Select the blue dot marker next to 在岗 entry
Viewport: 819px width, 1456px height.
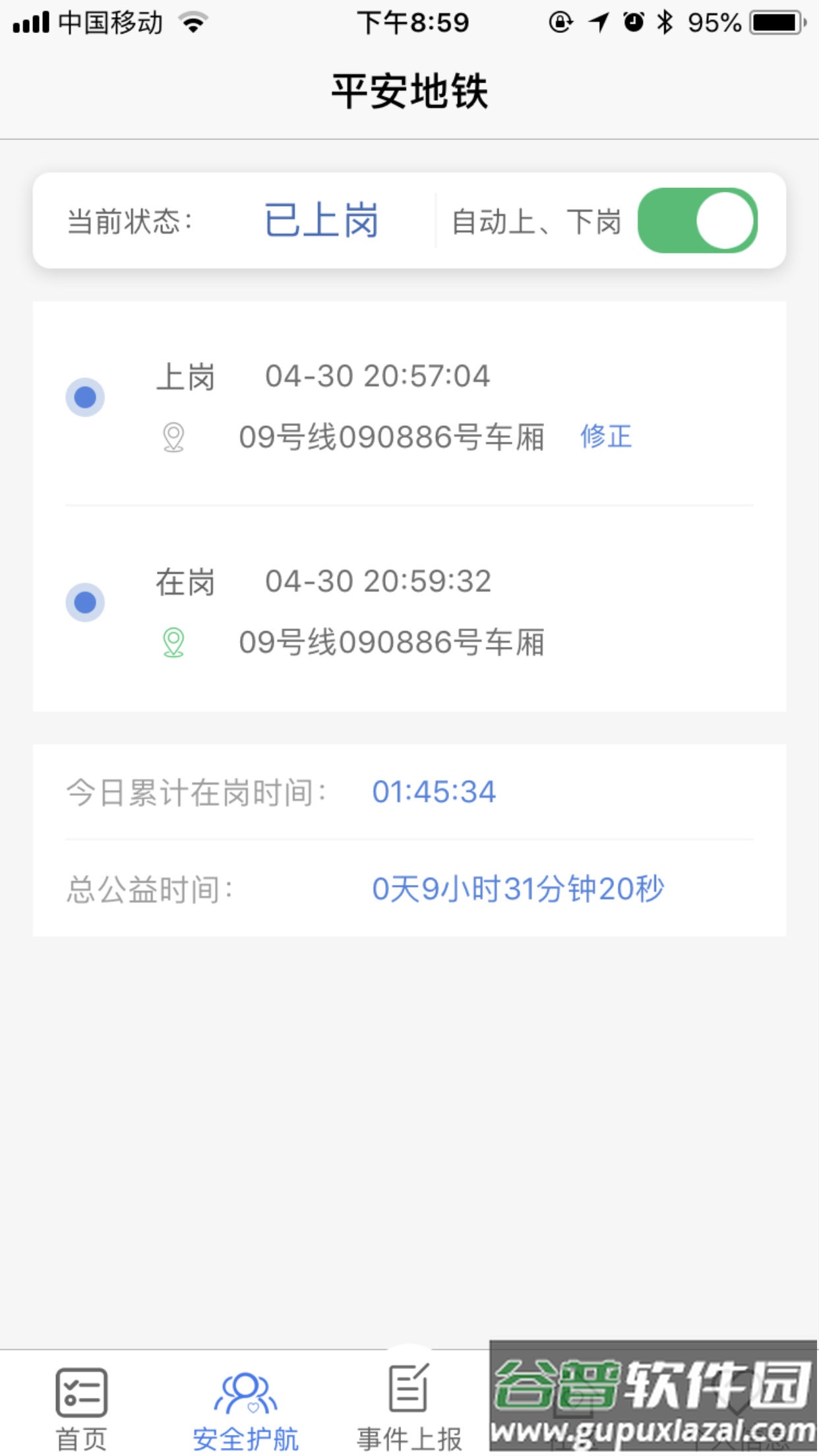pos(84,602)
